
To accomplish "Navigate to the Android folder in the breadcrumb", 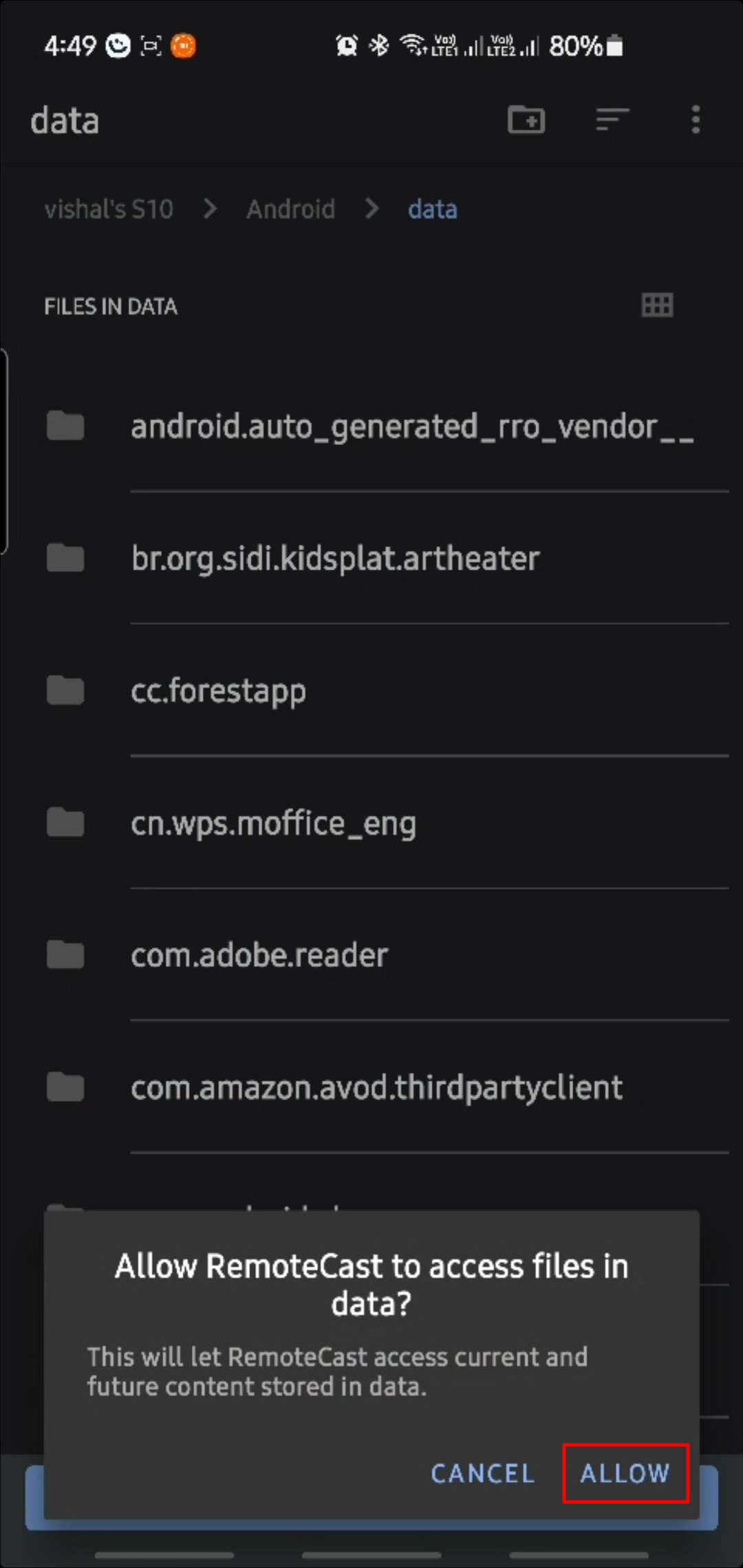I will tap(291, 209).
